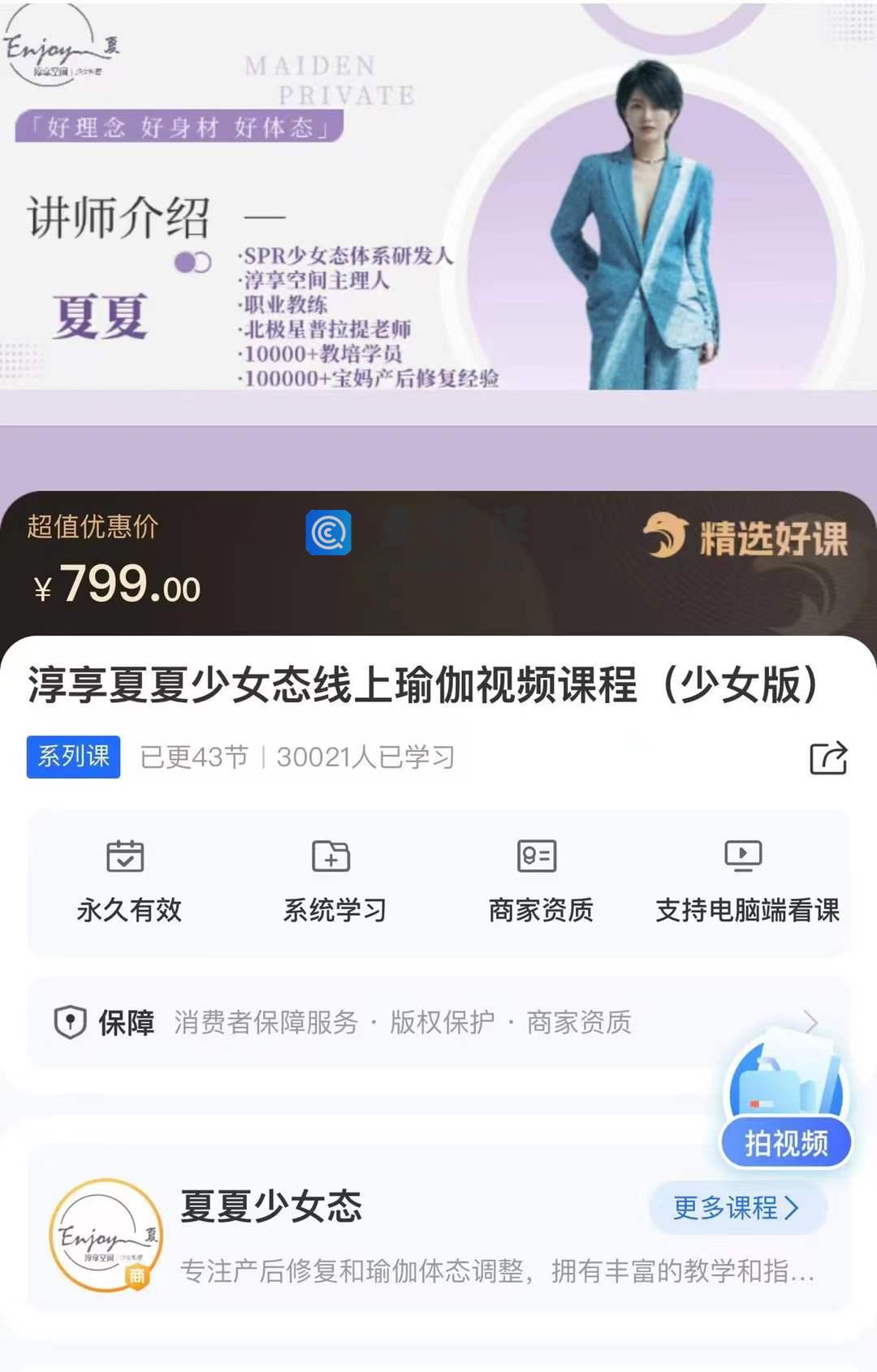The width and height of the screenshot is (877, 1372).
Task: Tap the 永久有效 feature item
Action: point(128,882)
